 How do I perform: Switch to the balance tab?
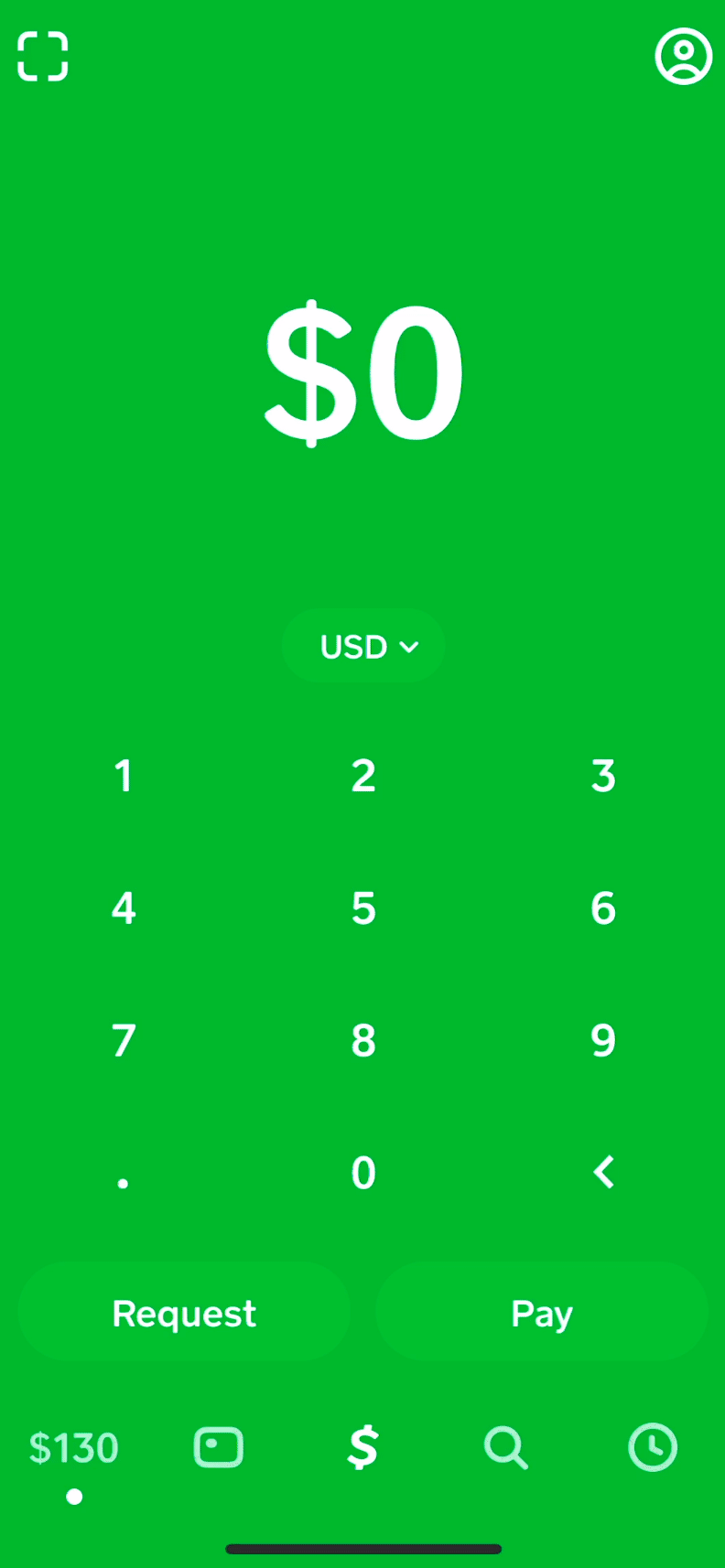(x=74, y=1448)
